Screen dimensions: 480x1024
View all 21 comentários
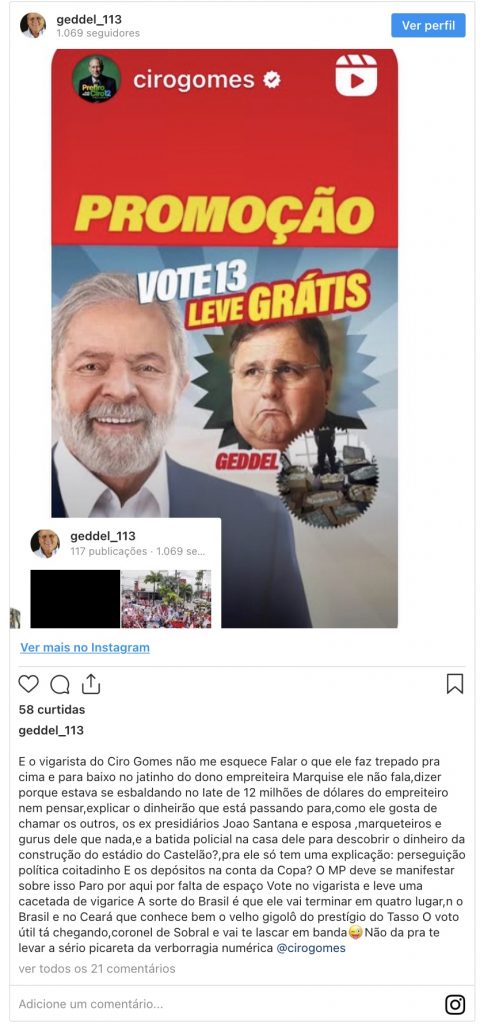coord(97,968)
